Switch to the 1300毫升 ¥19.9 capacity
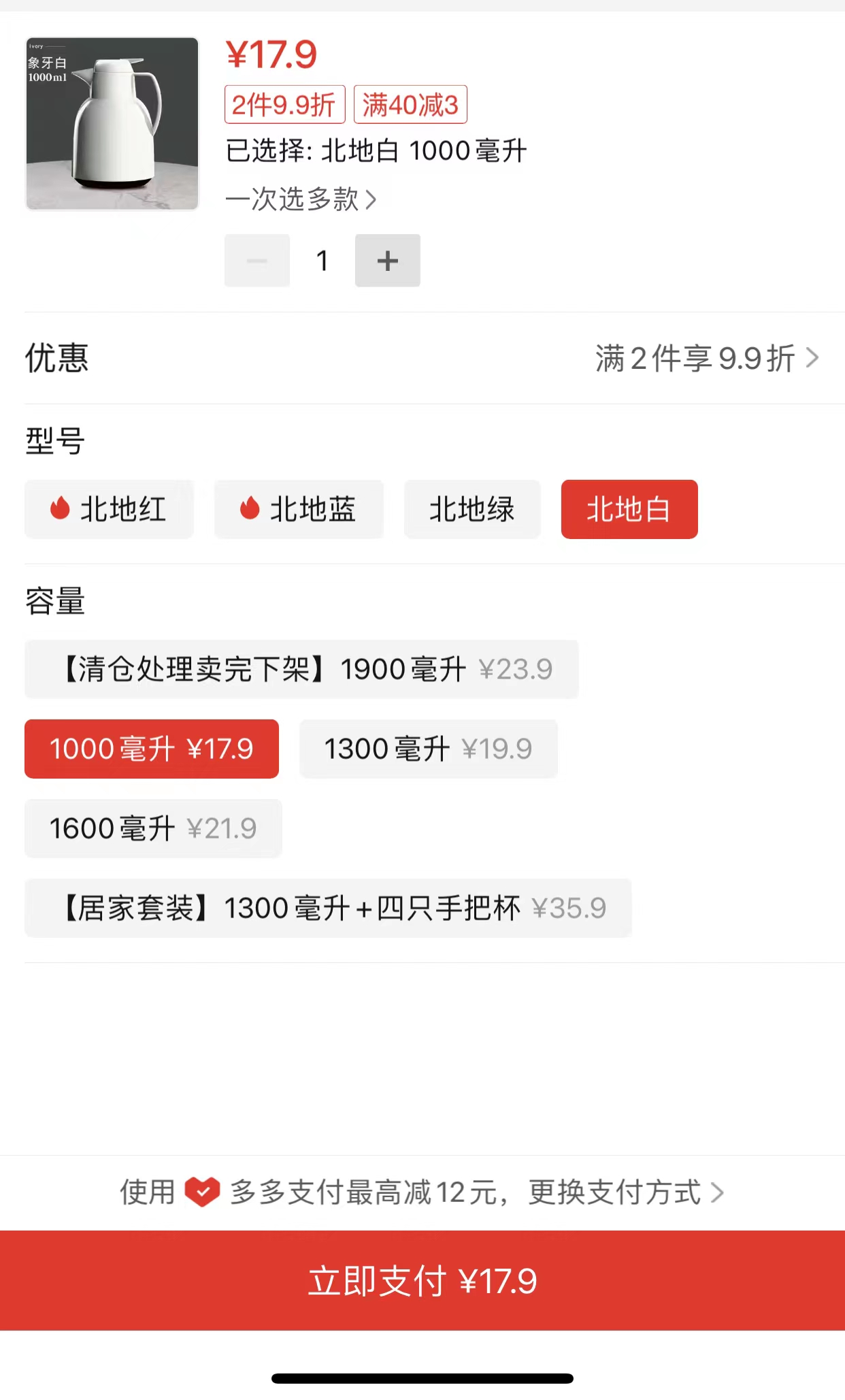 (429, 749)
